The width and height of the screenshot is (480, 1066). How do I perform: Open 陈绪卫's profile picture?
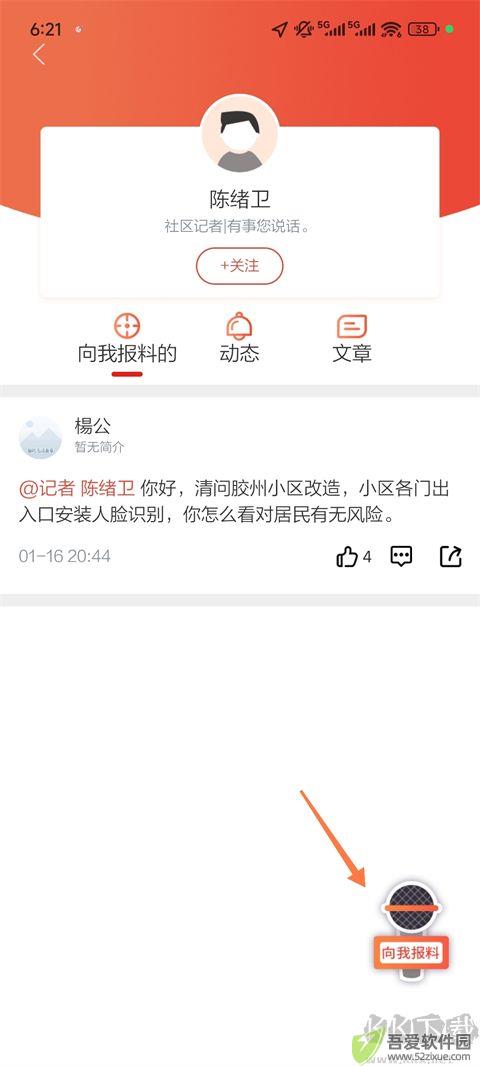(x=239, y=134)
